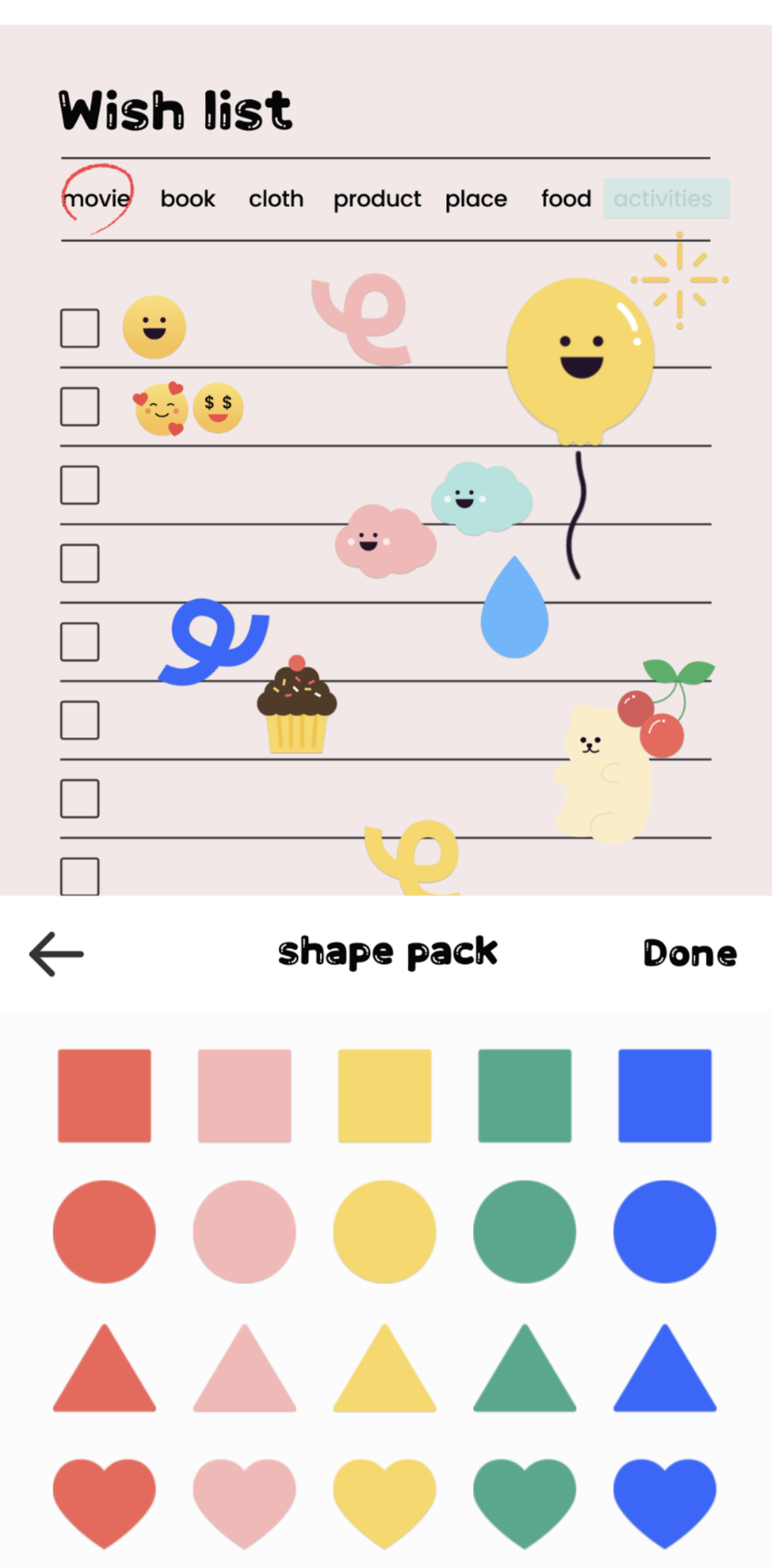Switch to the activities tab
The height and width of the screenshot is (1568, 772).
click(x=664, y=199)
